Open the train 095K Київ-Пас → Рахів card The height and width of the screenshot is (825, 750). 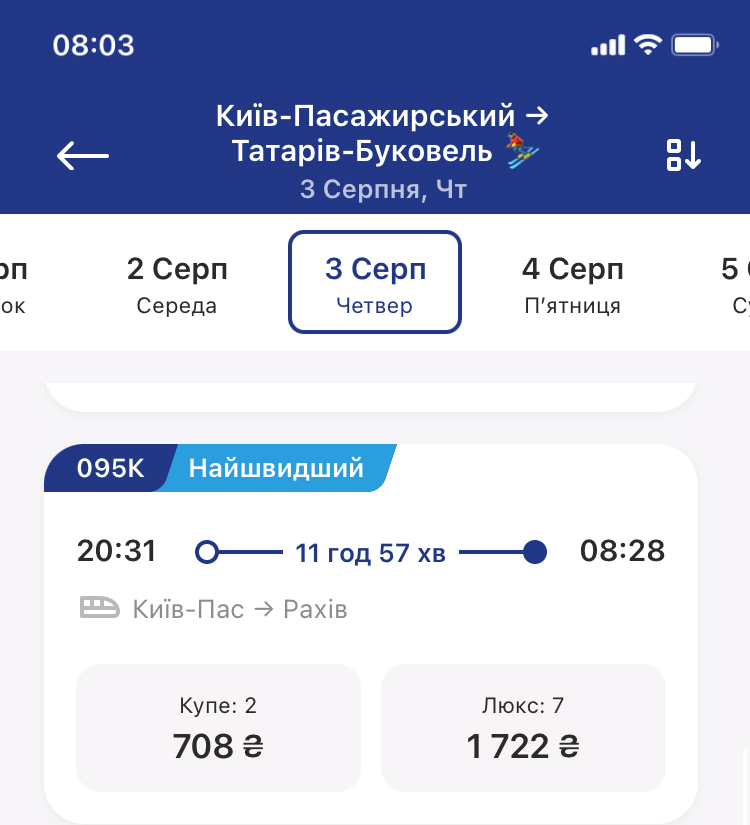pyautogui.click(x=370, y=580)
